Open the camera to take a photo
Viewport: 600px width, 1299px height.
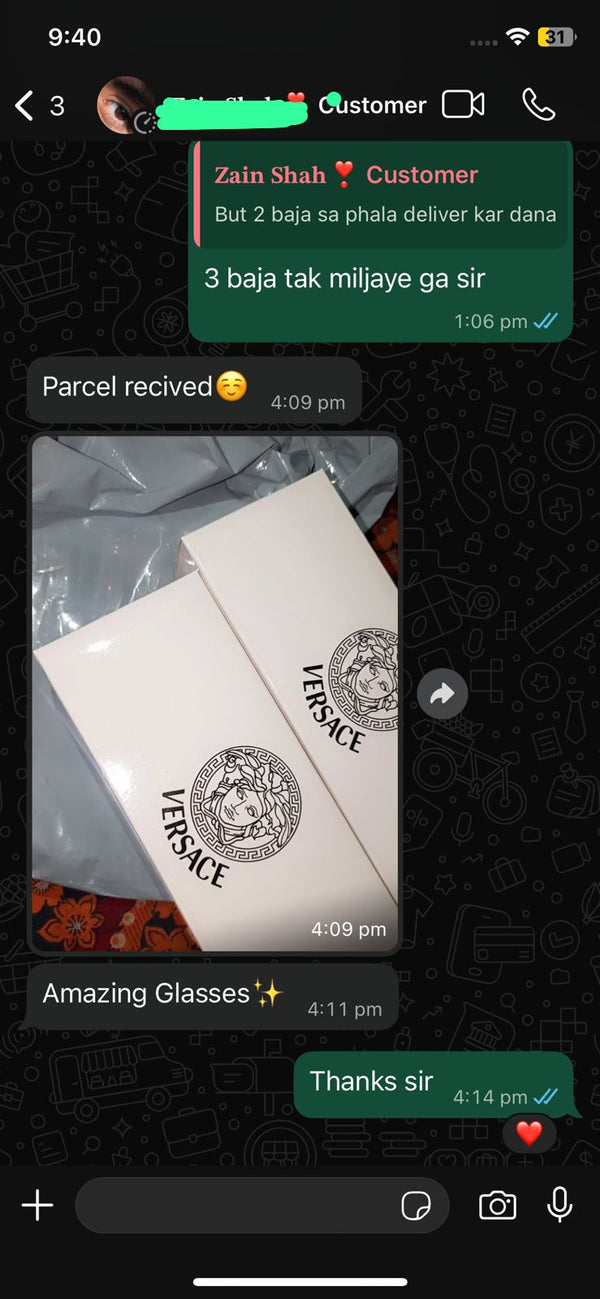[497, 1205]
